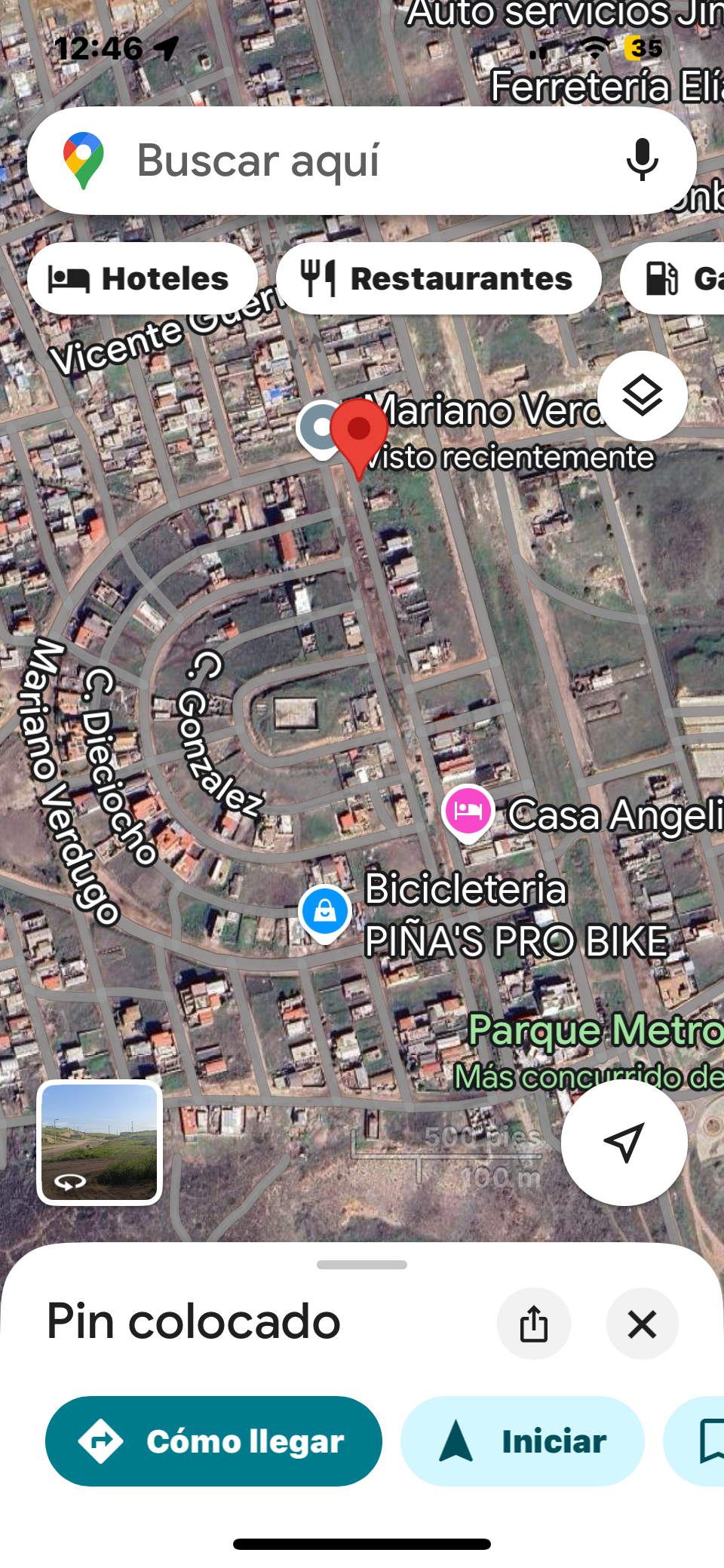Viewport: 724px width, 1568px height.
Task: Select the Restaurantes filter chip
Action: (x=438, y=278)
